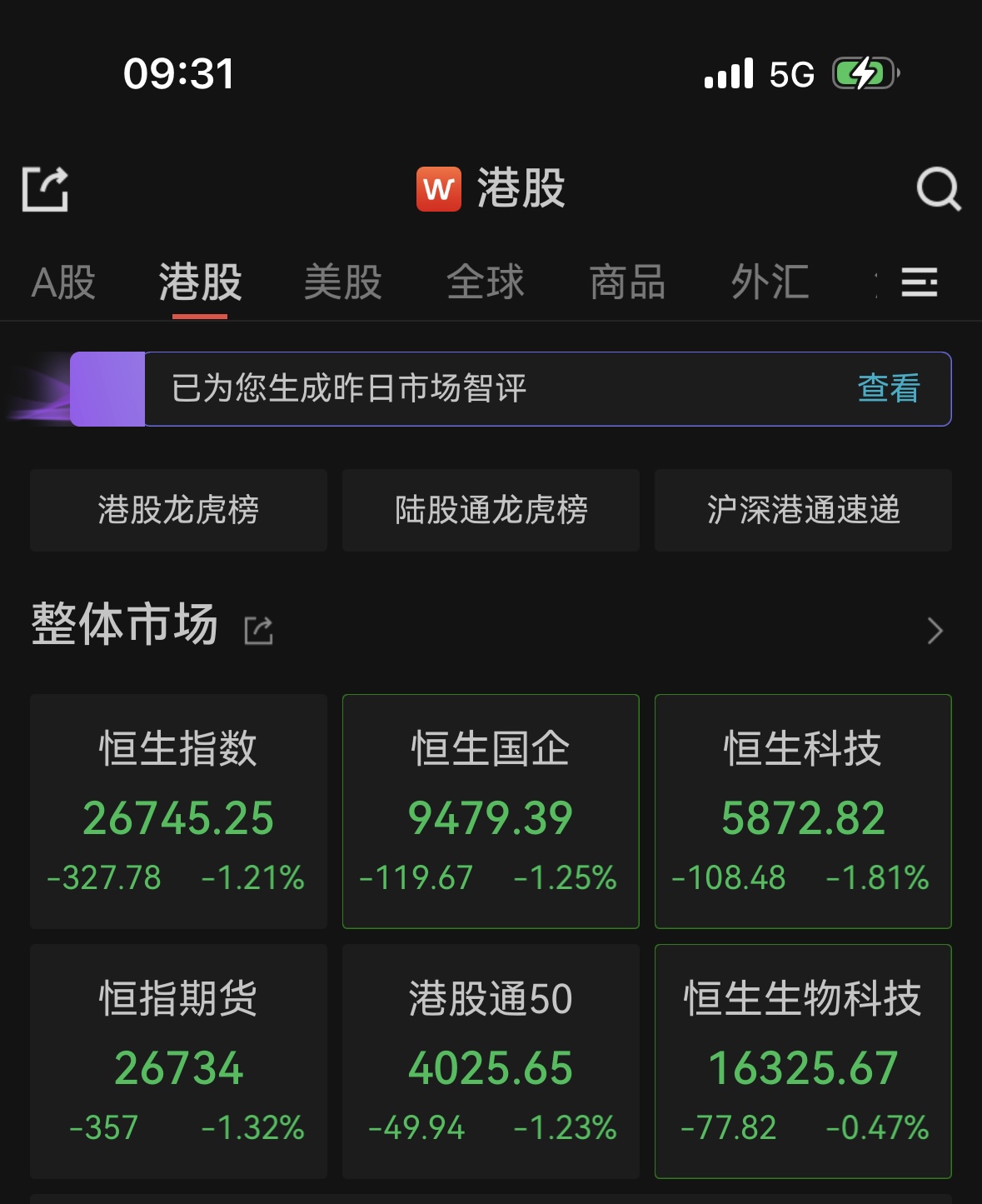Go to the 外汇 tab
The height and width of the screenshot is (1204, 982).
770,282
